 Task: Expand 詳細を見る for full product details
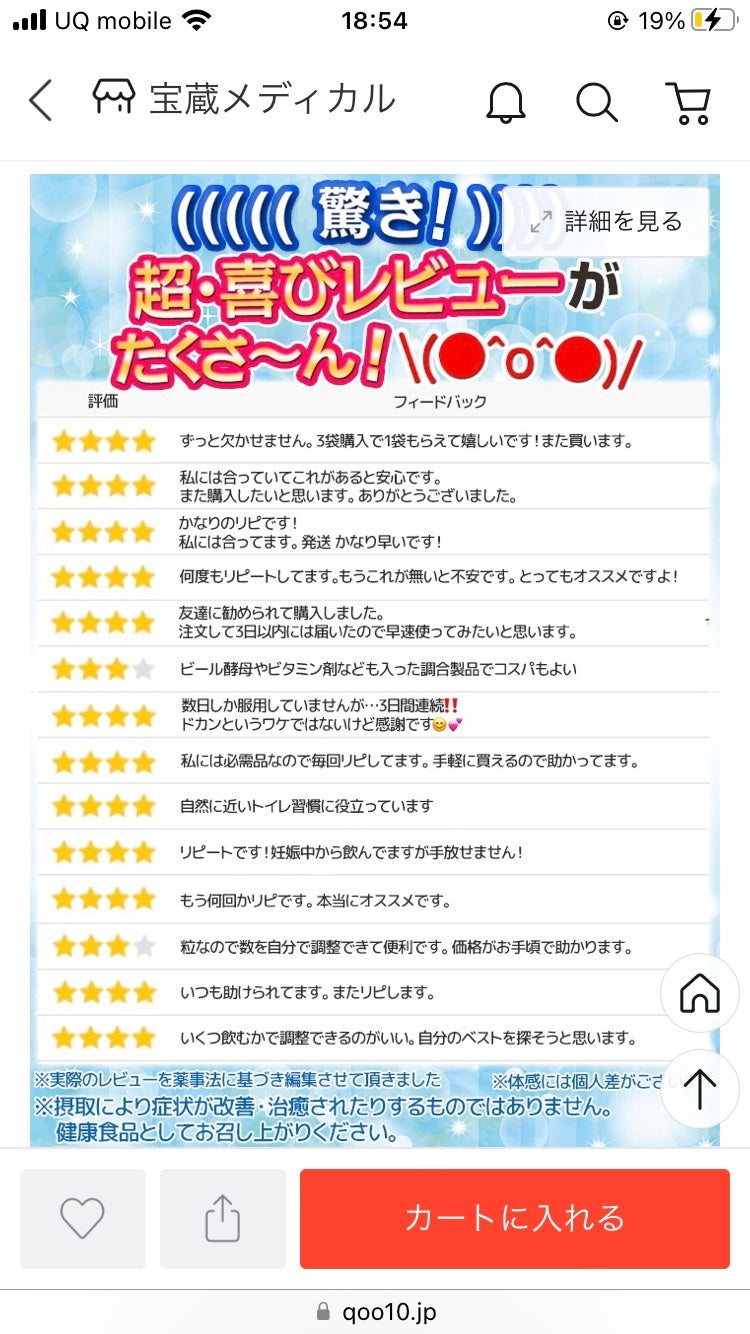tap(610, 222)
